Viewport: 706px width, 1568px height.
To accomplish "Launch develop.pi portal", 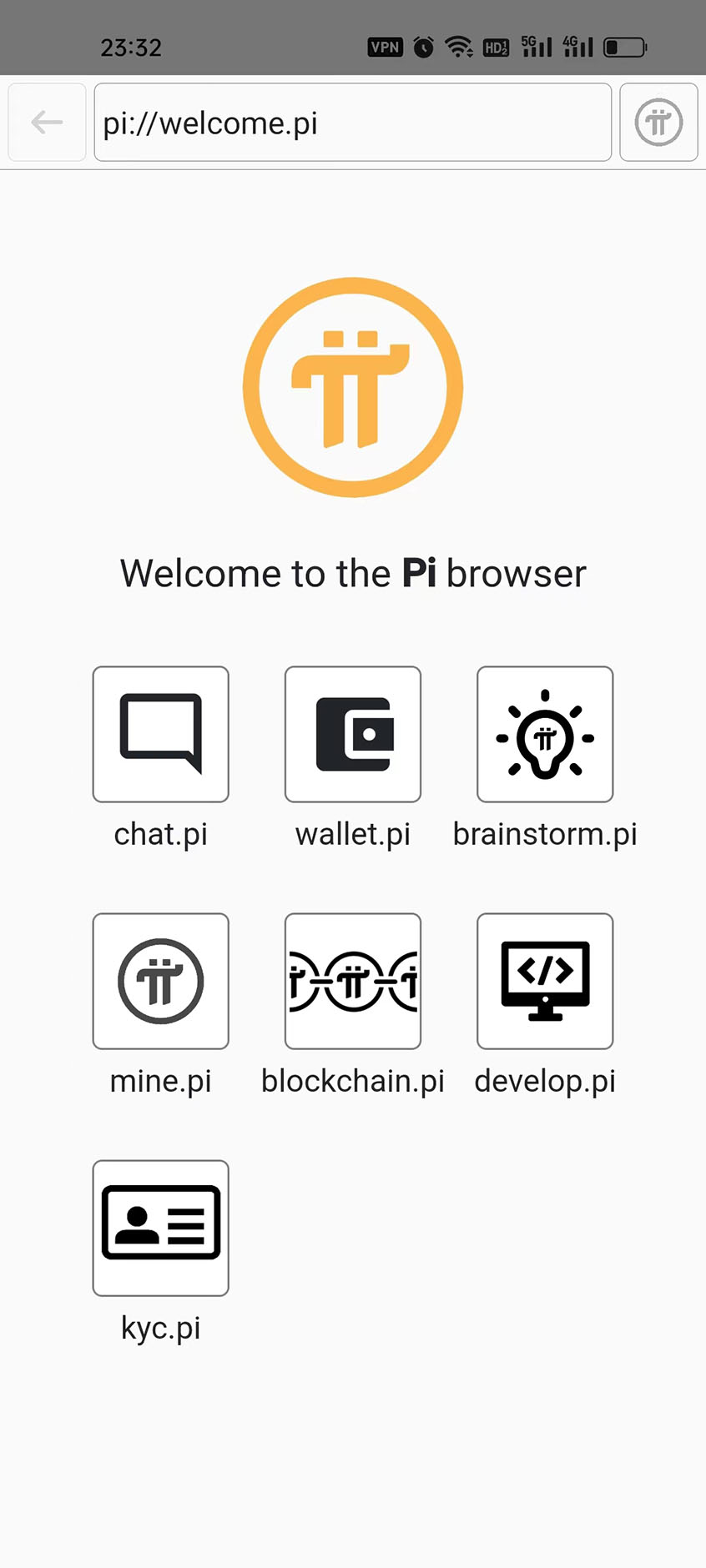I will click(544, 981).
